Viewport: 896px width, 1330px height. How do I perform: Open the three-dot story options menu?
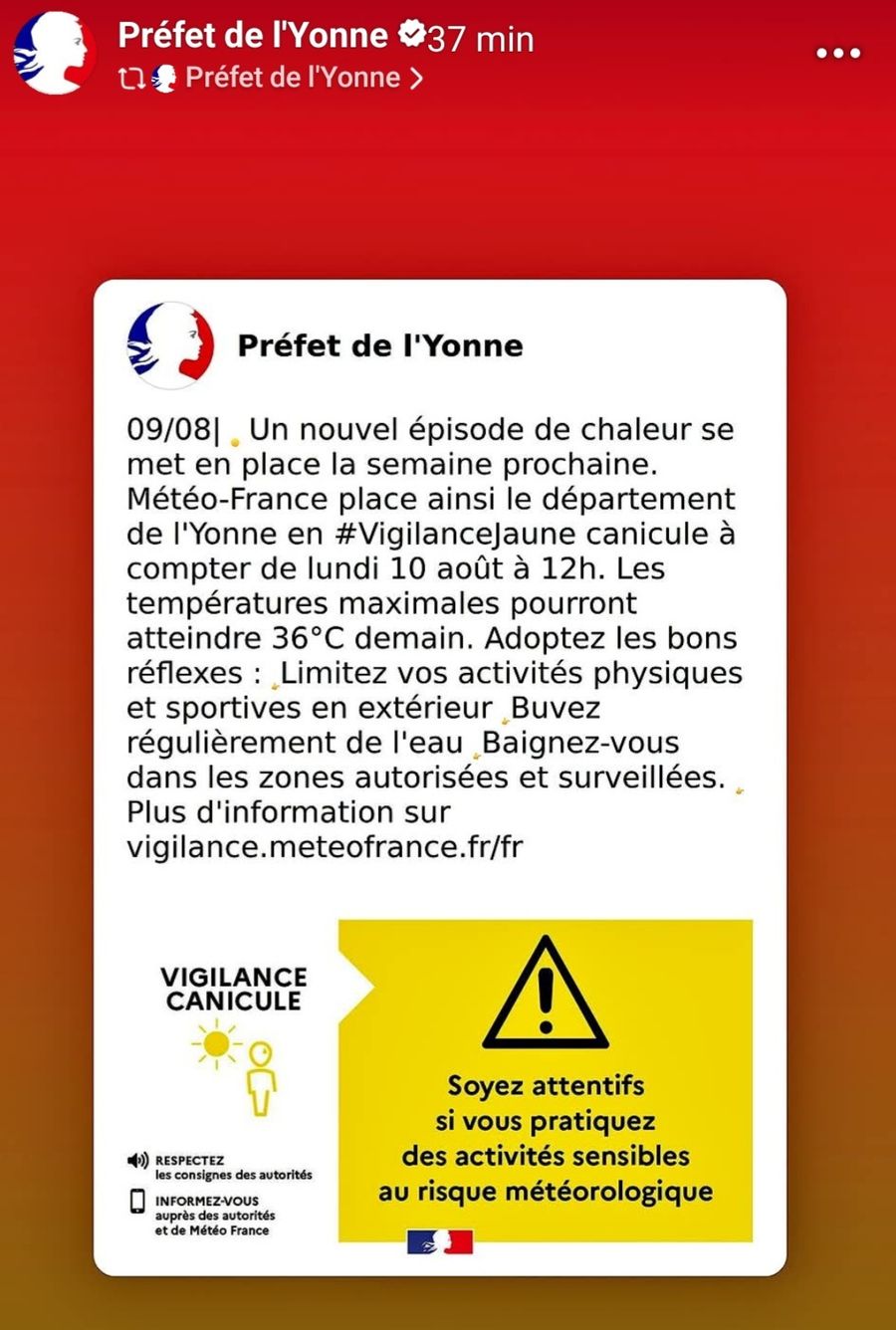tap(838, 53)
